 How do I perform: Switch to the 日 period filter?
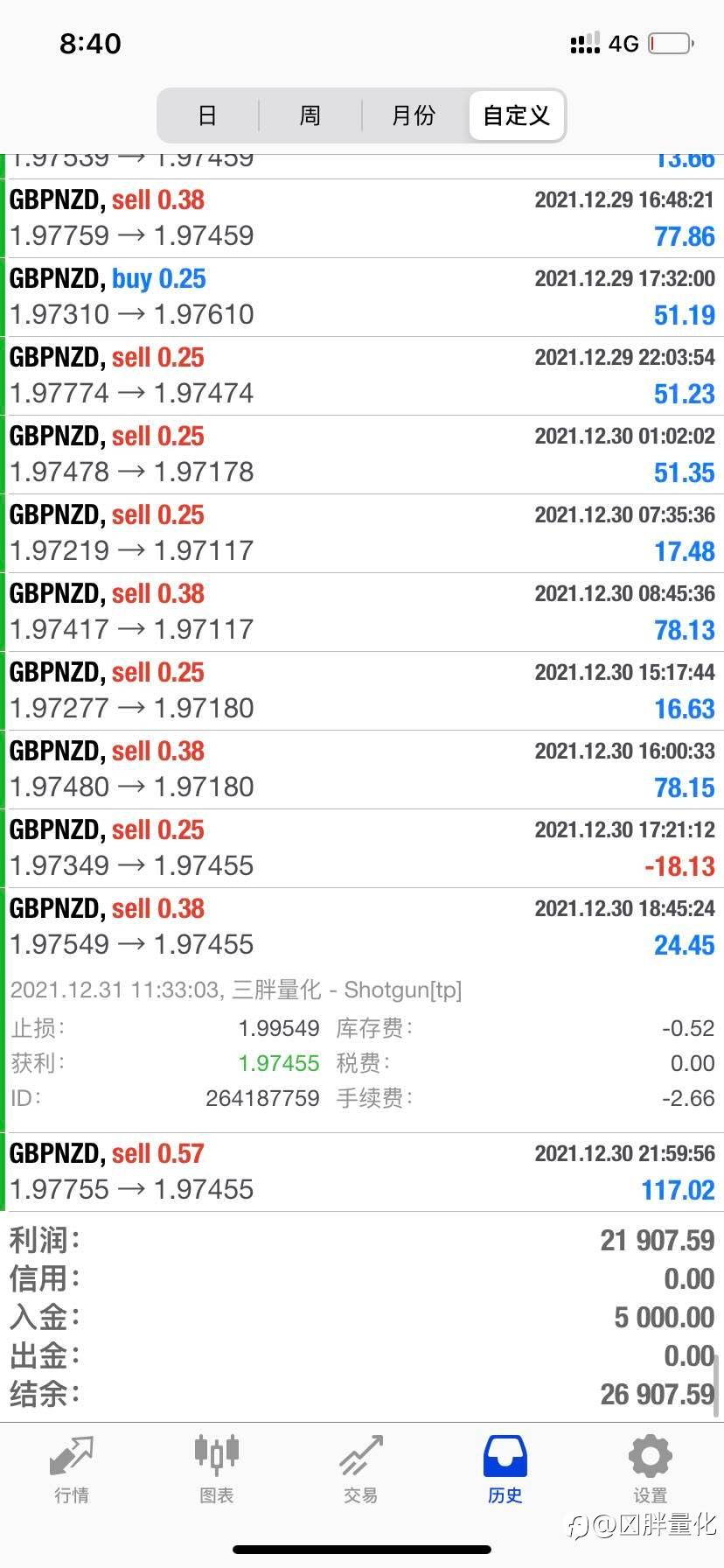pyautogui.click(x=207, y=115)
